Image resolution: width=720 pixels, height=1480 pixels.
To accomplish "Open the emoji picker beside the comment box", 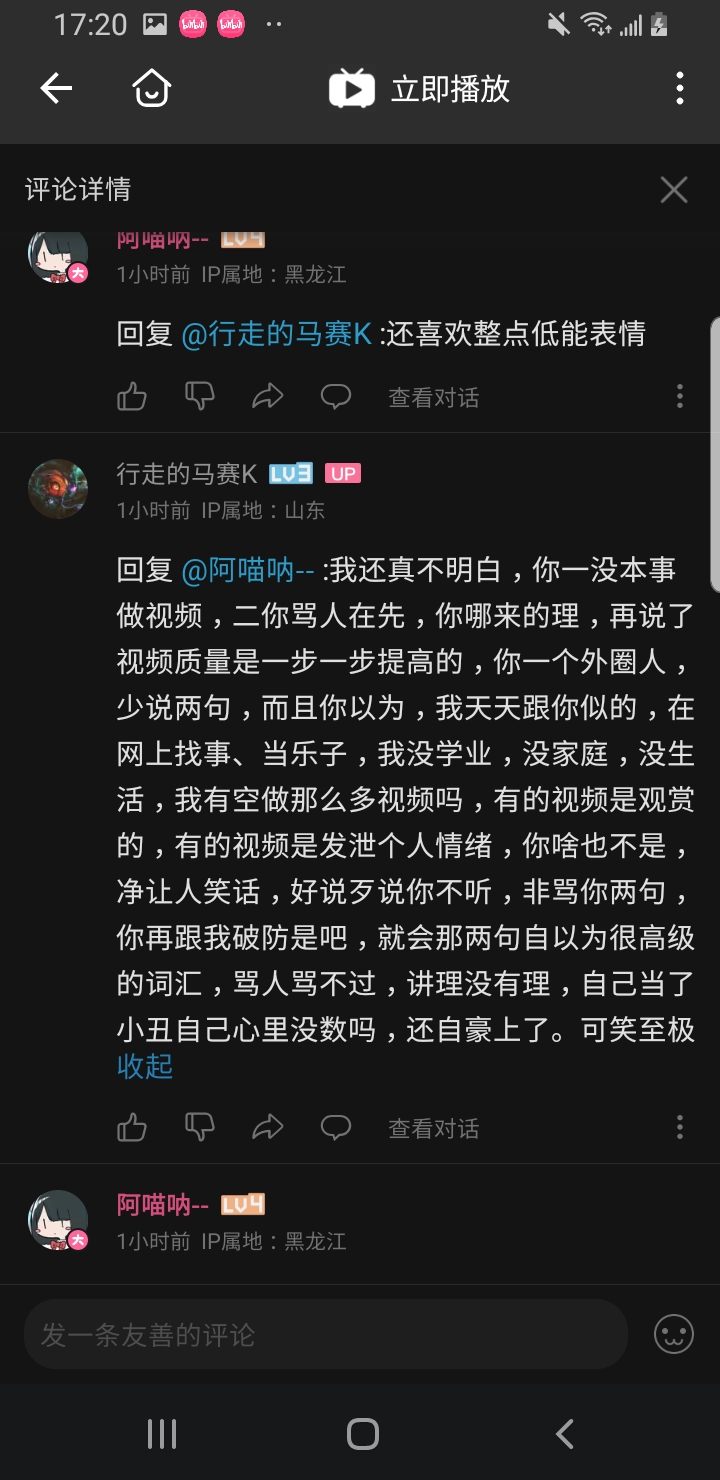I will click(674, 1334).
